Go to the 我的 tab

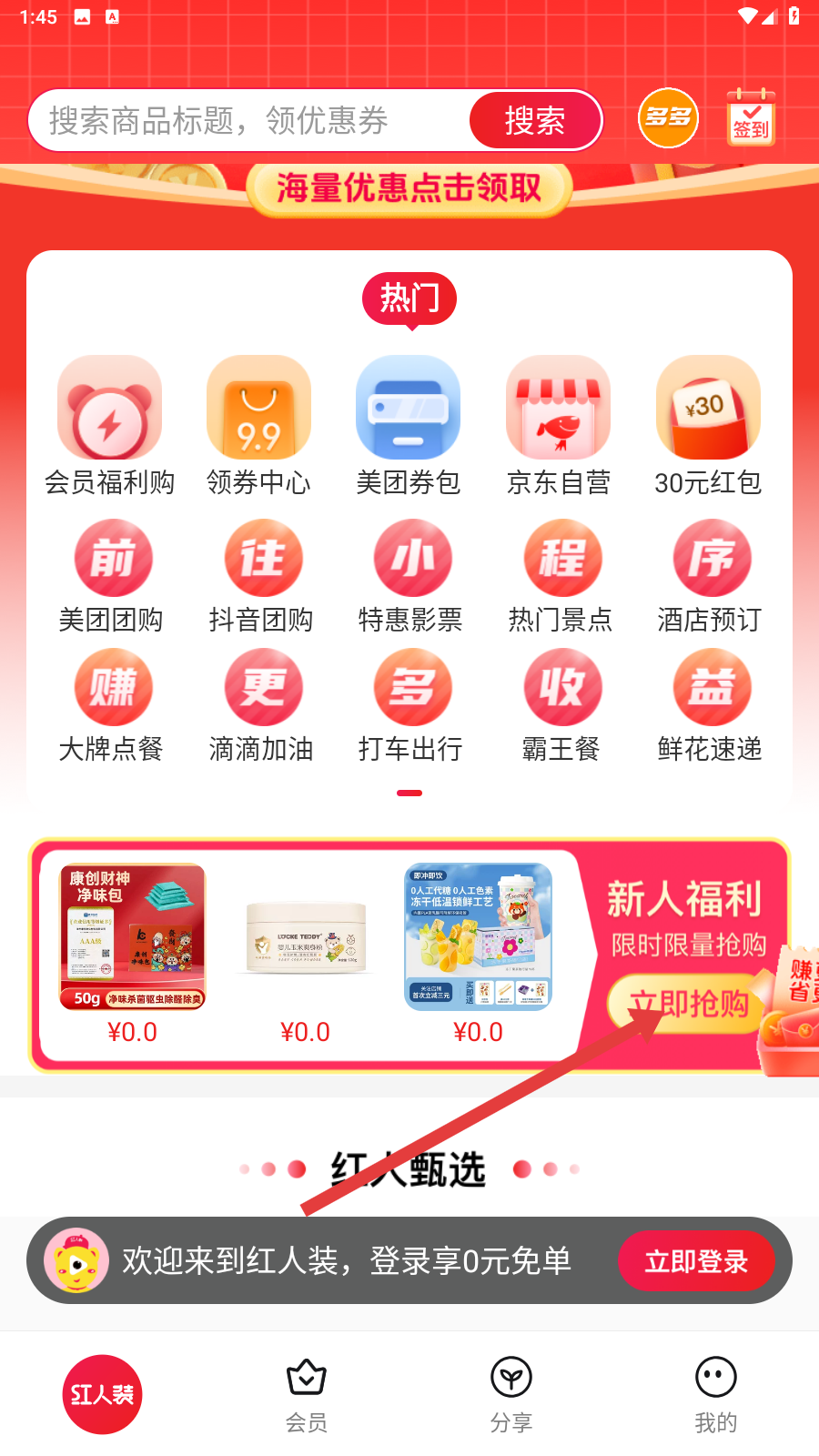(x=716, y=1396)
